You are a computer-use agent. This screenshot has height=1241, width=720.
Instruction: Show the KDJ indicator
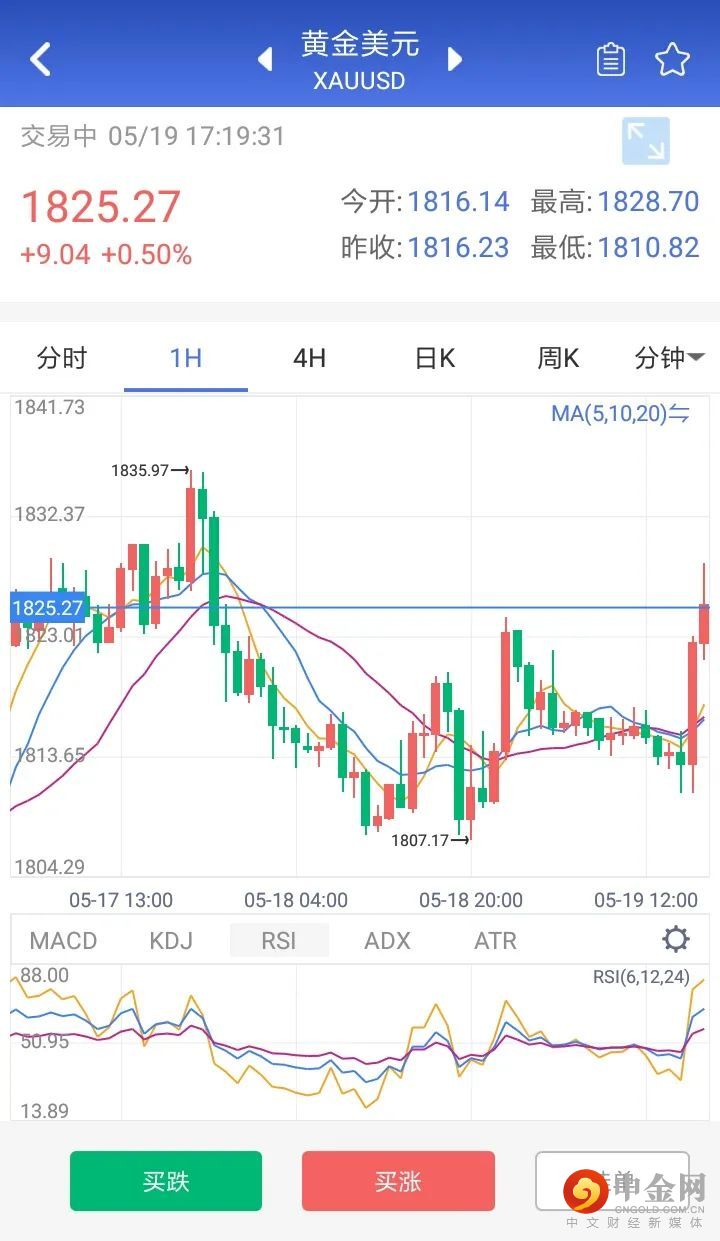pos(171,941)
